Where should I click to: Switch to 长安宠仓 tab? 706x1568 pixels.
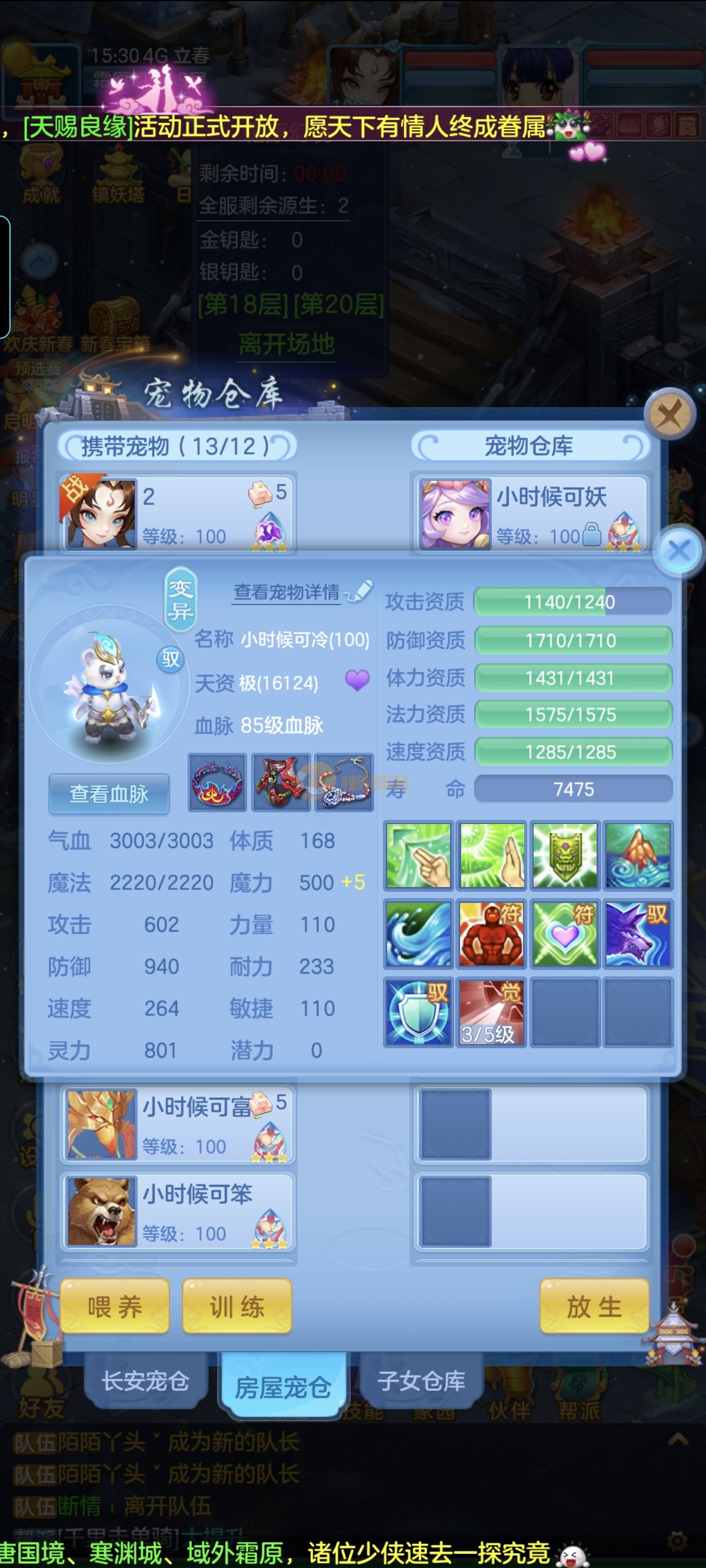145,1380
